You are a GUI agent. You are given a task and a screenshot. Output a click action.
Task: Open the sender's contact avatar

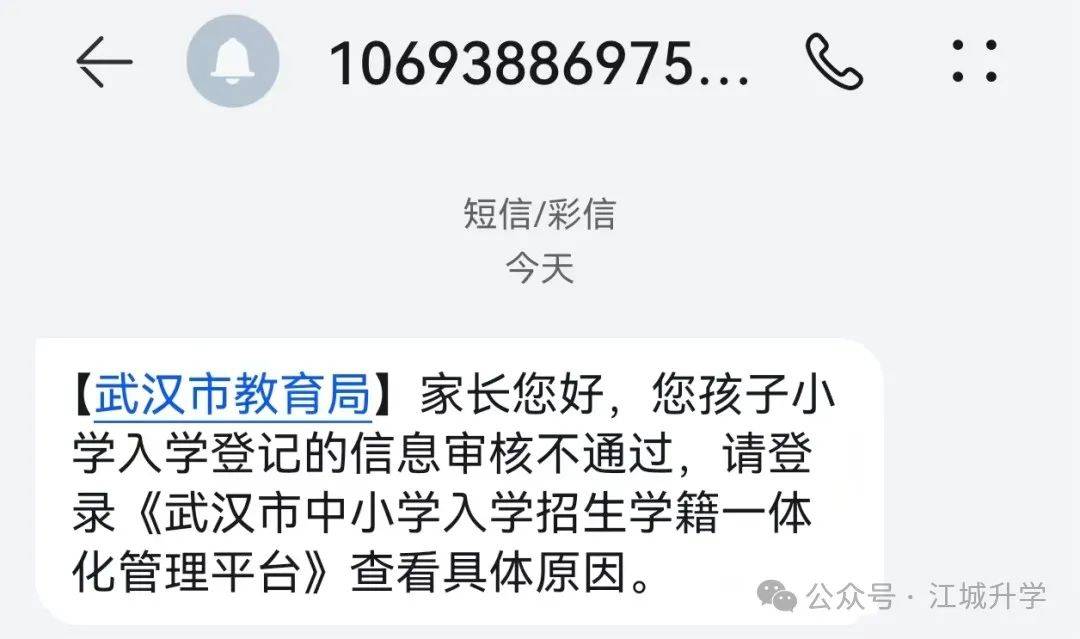232,62
